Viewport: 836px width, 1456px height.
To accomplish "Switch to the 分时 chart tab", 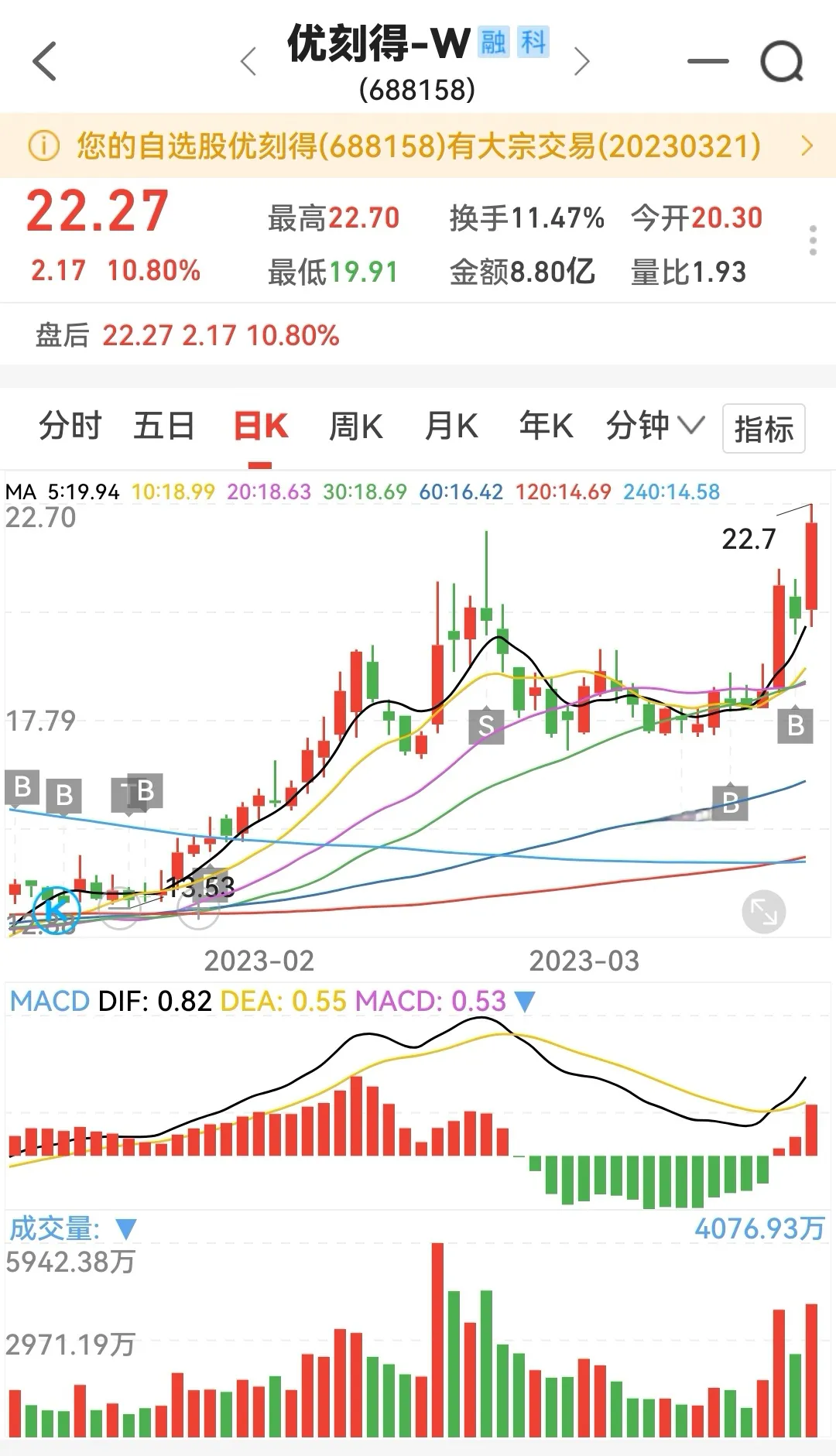I will [70, 426].
